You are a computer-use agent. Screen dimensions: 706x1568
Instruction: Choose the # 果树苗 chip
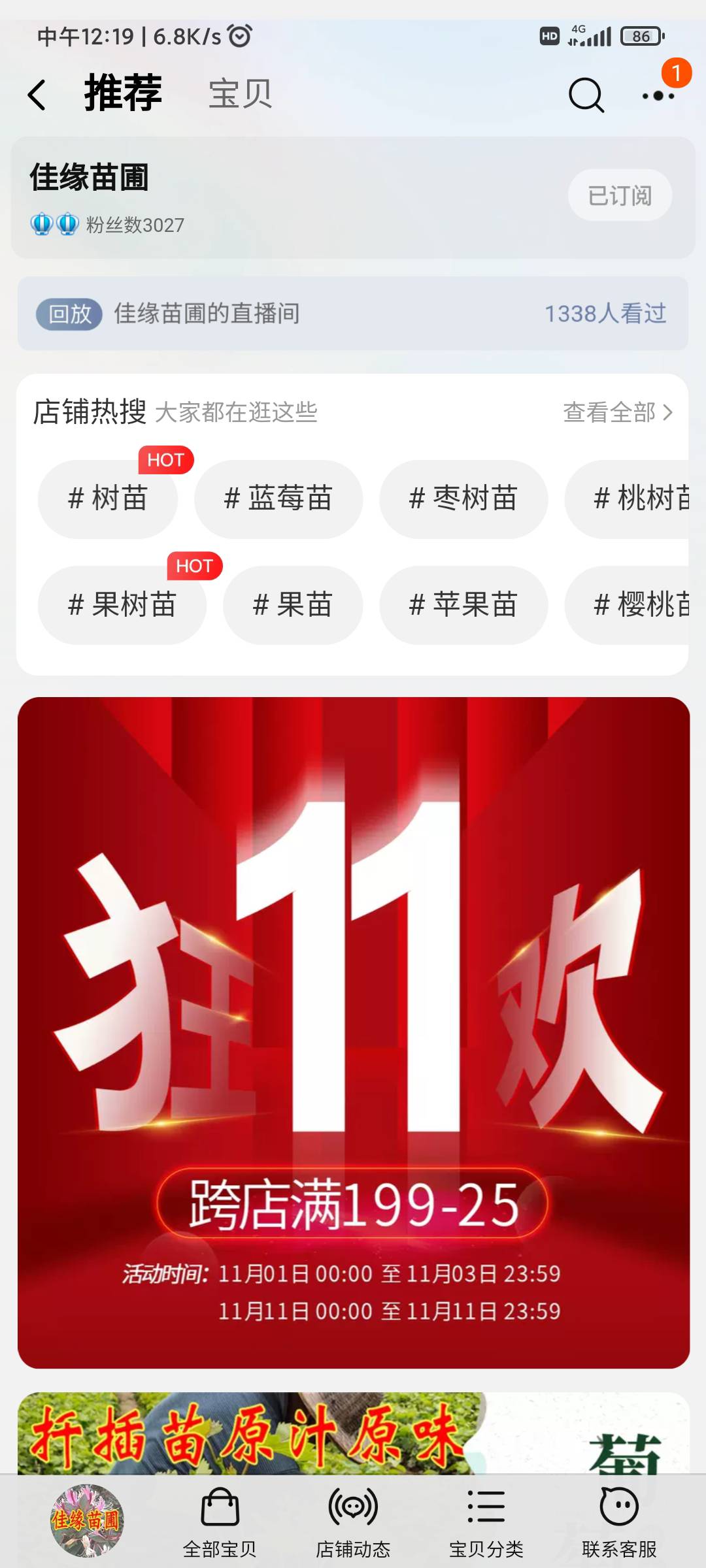click(122, 605)
